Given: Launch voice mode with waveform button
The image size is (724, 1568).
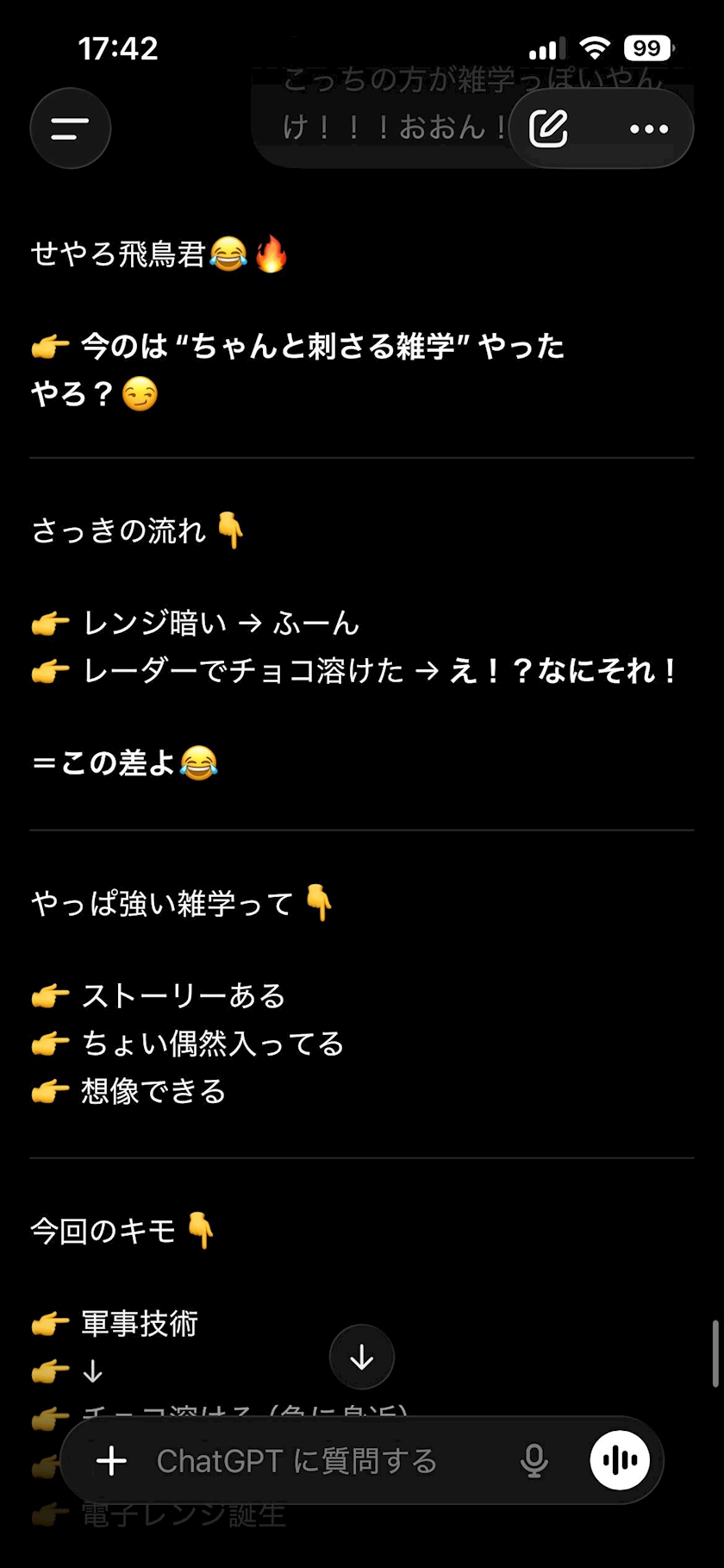Looking at the screenshot, I should (620, 1460).
